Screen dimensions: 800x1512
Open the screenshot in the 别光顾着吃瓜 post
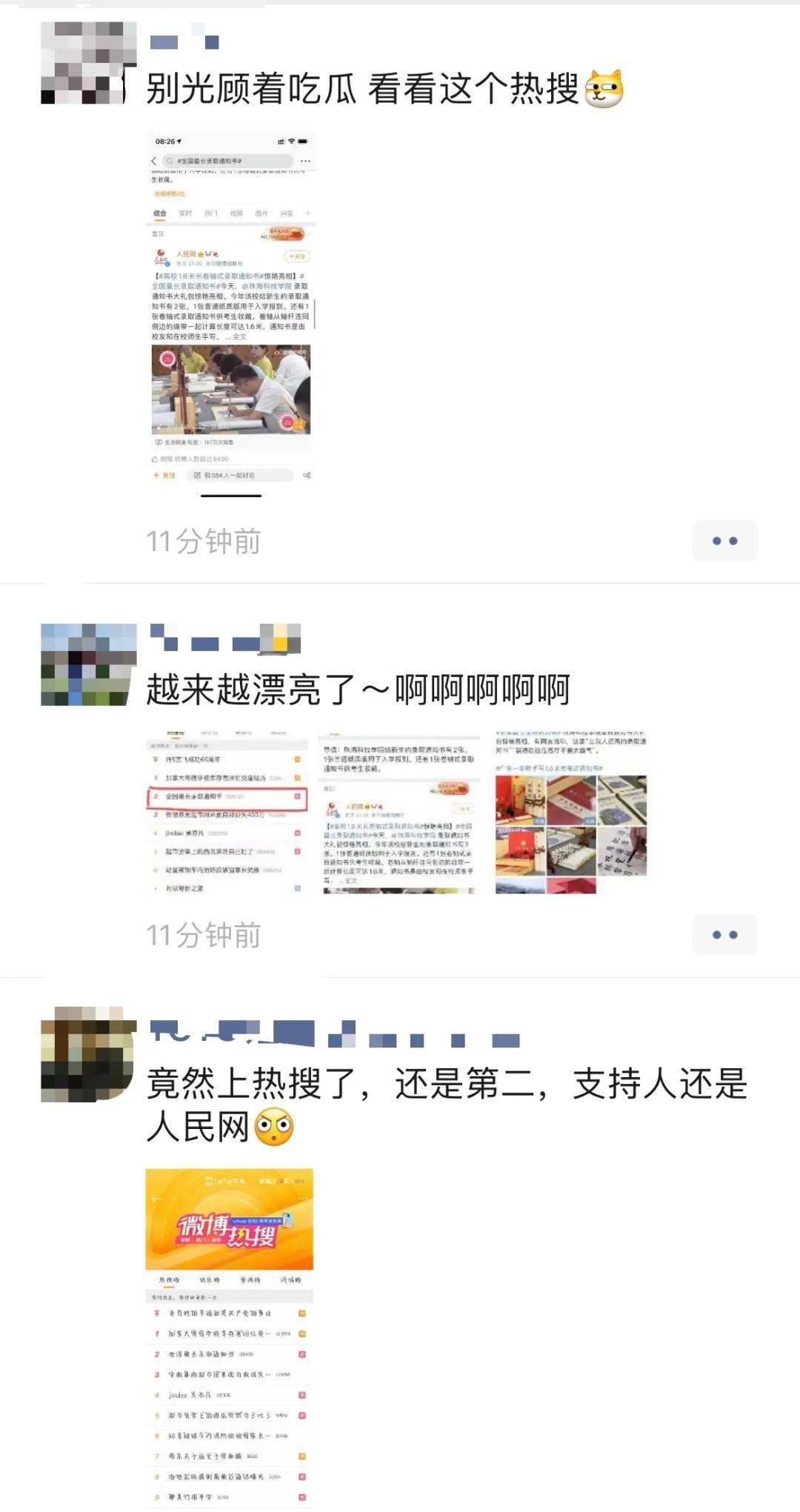click(x=231, y=314)
